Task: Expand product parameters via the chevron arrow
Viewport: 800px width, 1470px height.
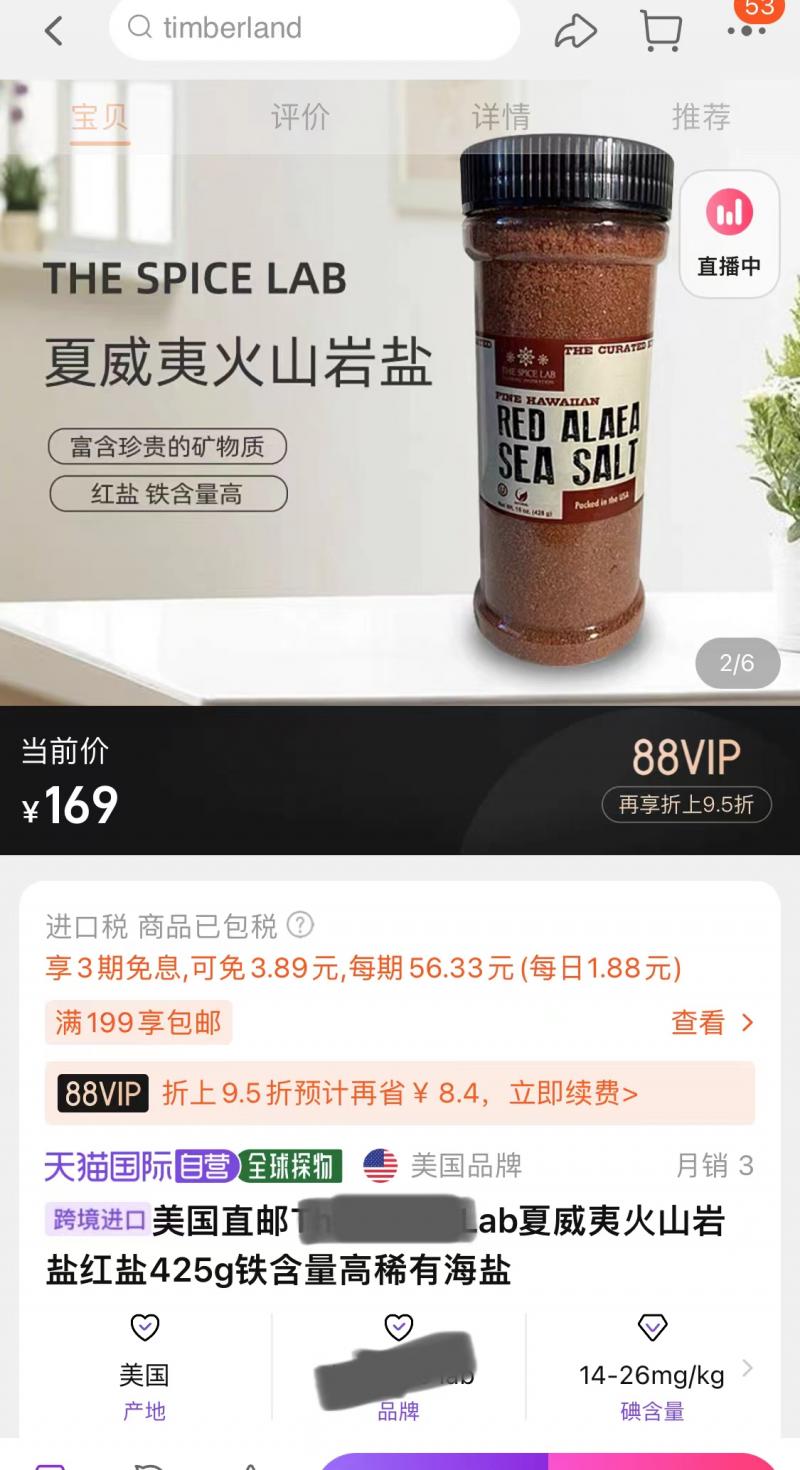Action: 746,1368
